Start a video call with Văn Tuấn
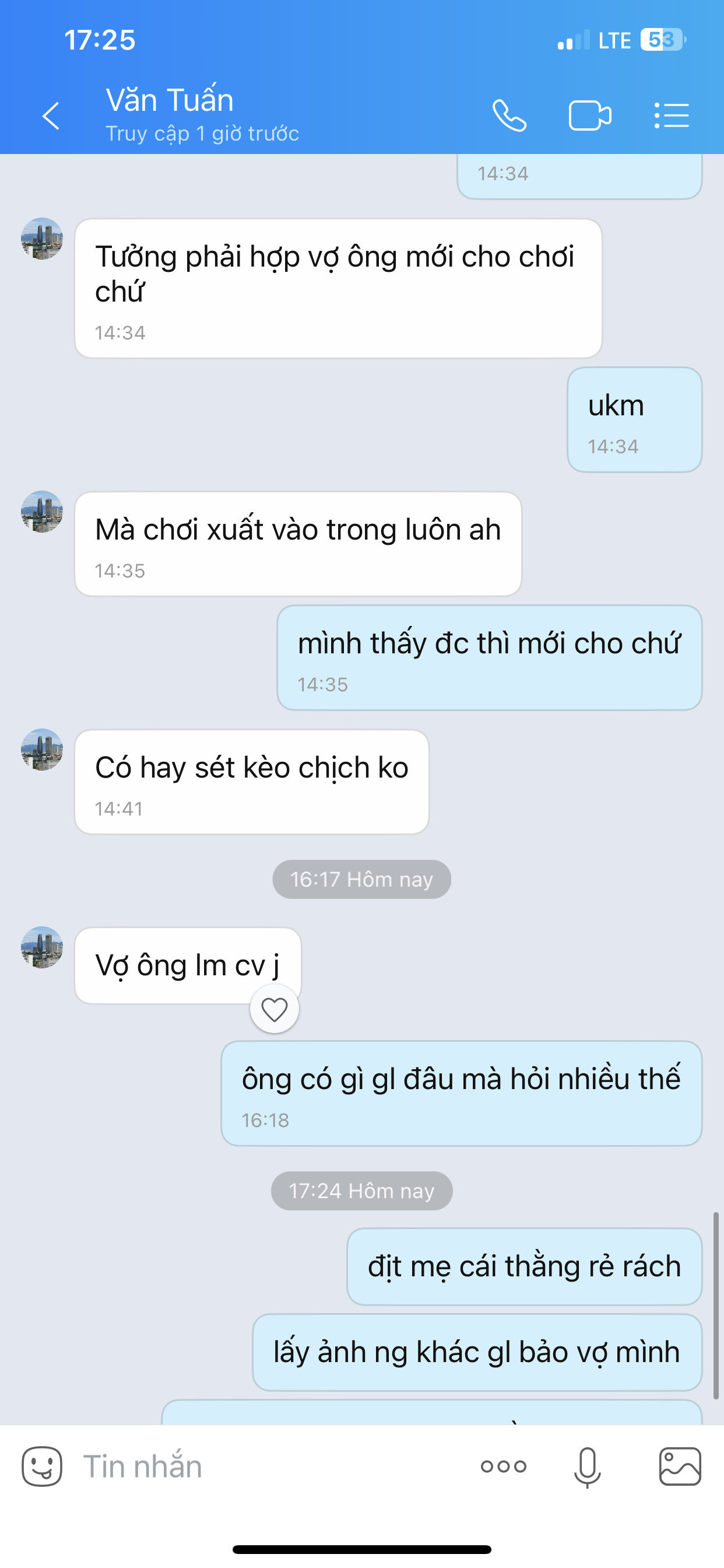The width and height of the screenshot is (724, 1568). 589,116
